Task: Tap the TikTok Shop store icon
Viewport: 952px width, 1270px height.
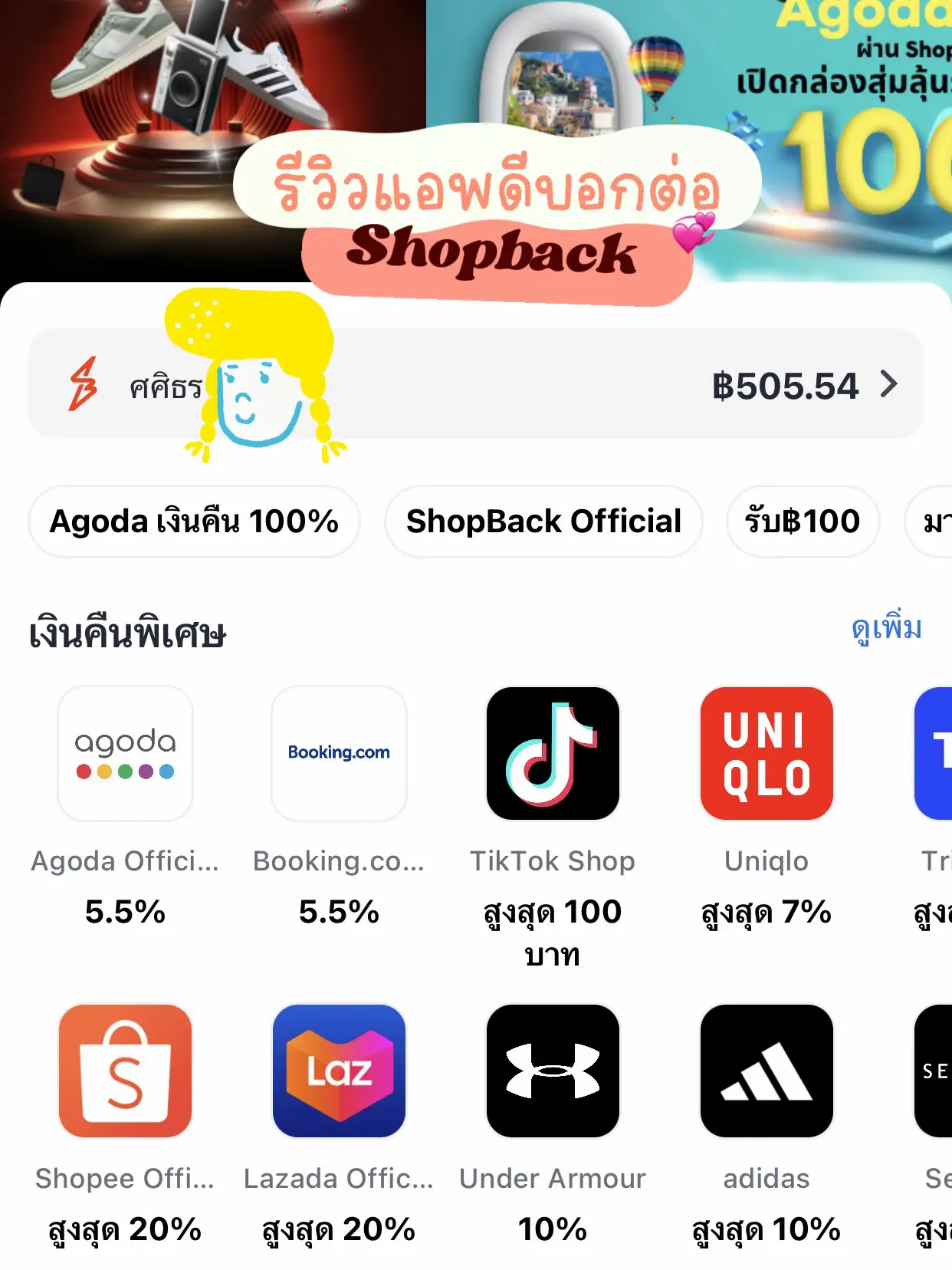Action: (x=553, y=753)
